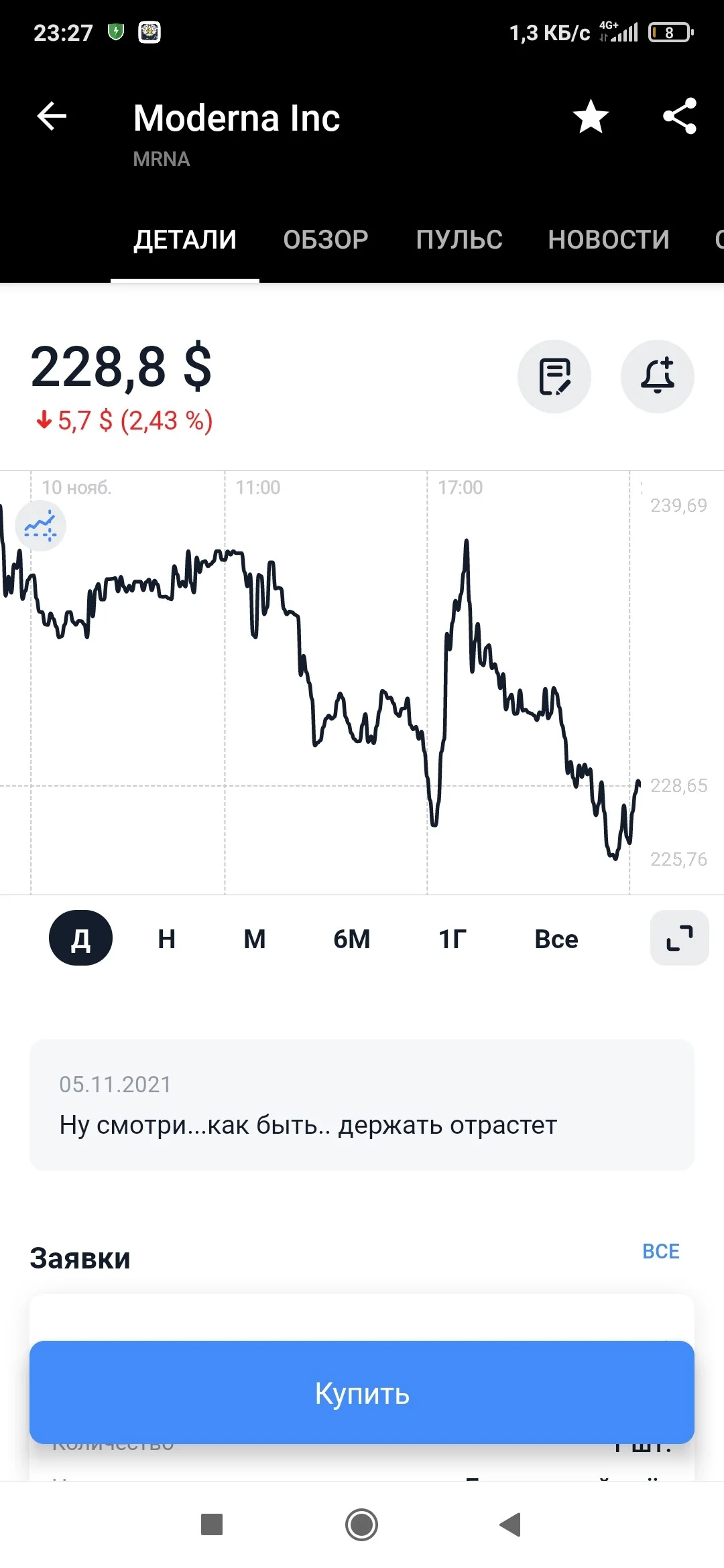This screenshot has height=1568, width=724.
Task: Show the 1Г yearly chart
Action: (453, 939)
